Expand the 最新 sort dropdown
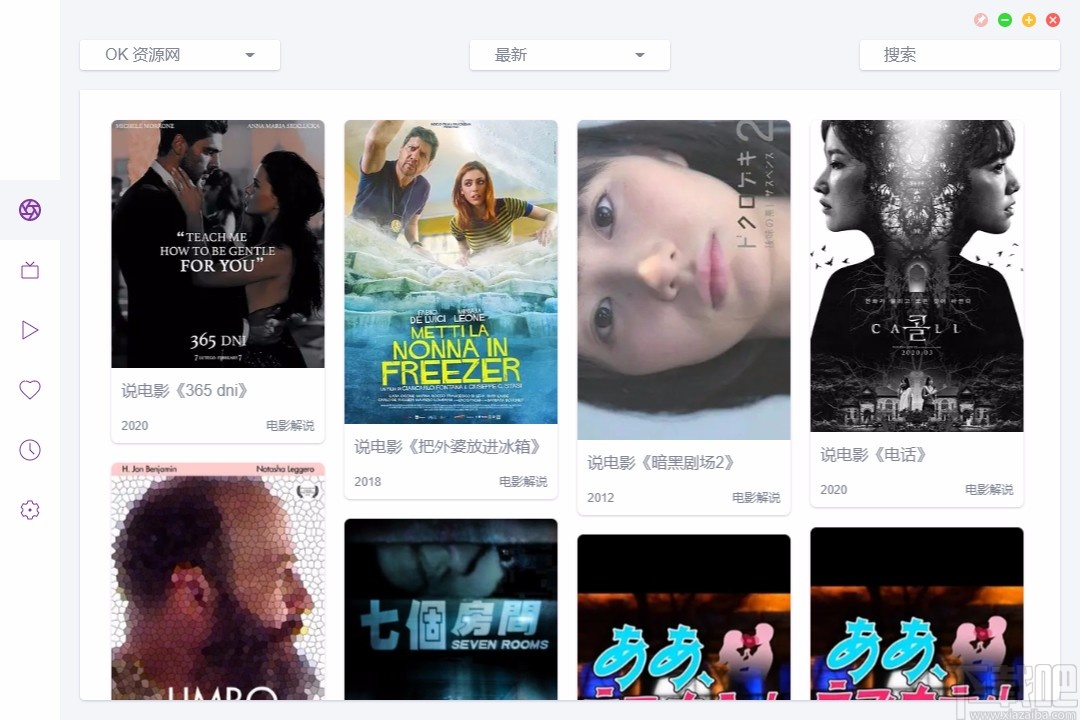 pyautogui.click(x=570, y=55)
